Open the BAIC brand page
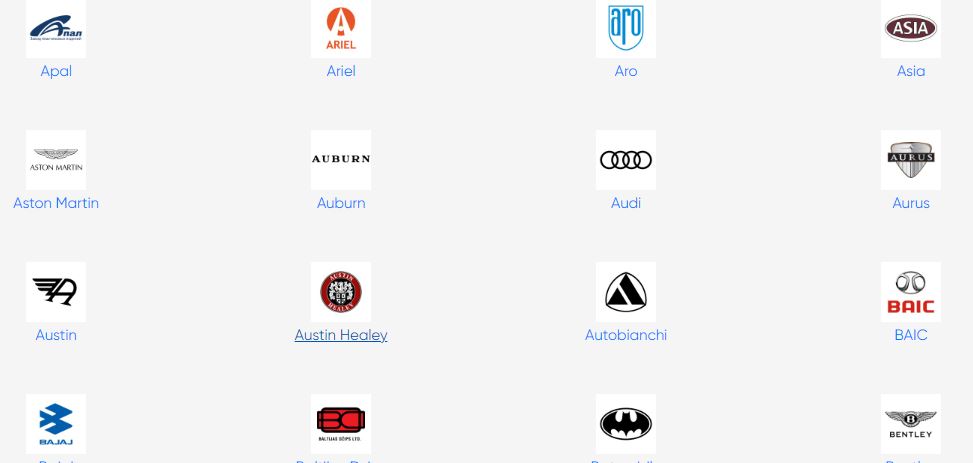Screen dimensions: 973x463 click(911, 335)
